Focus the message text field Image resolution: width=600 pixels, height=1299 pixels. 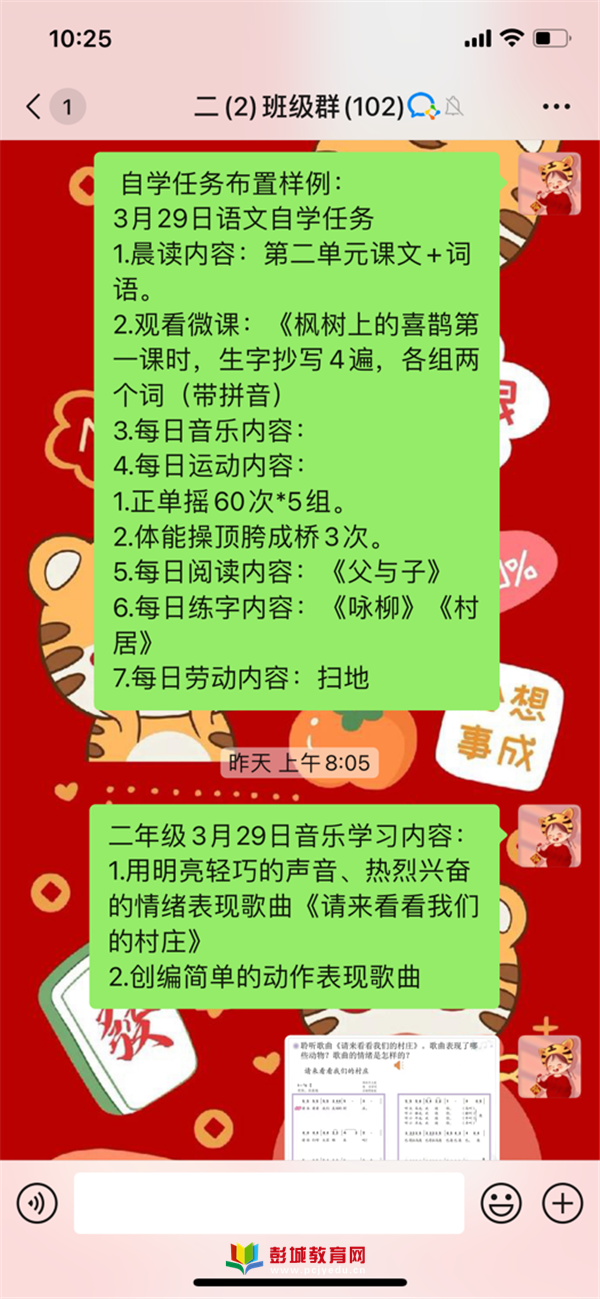268,1203
